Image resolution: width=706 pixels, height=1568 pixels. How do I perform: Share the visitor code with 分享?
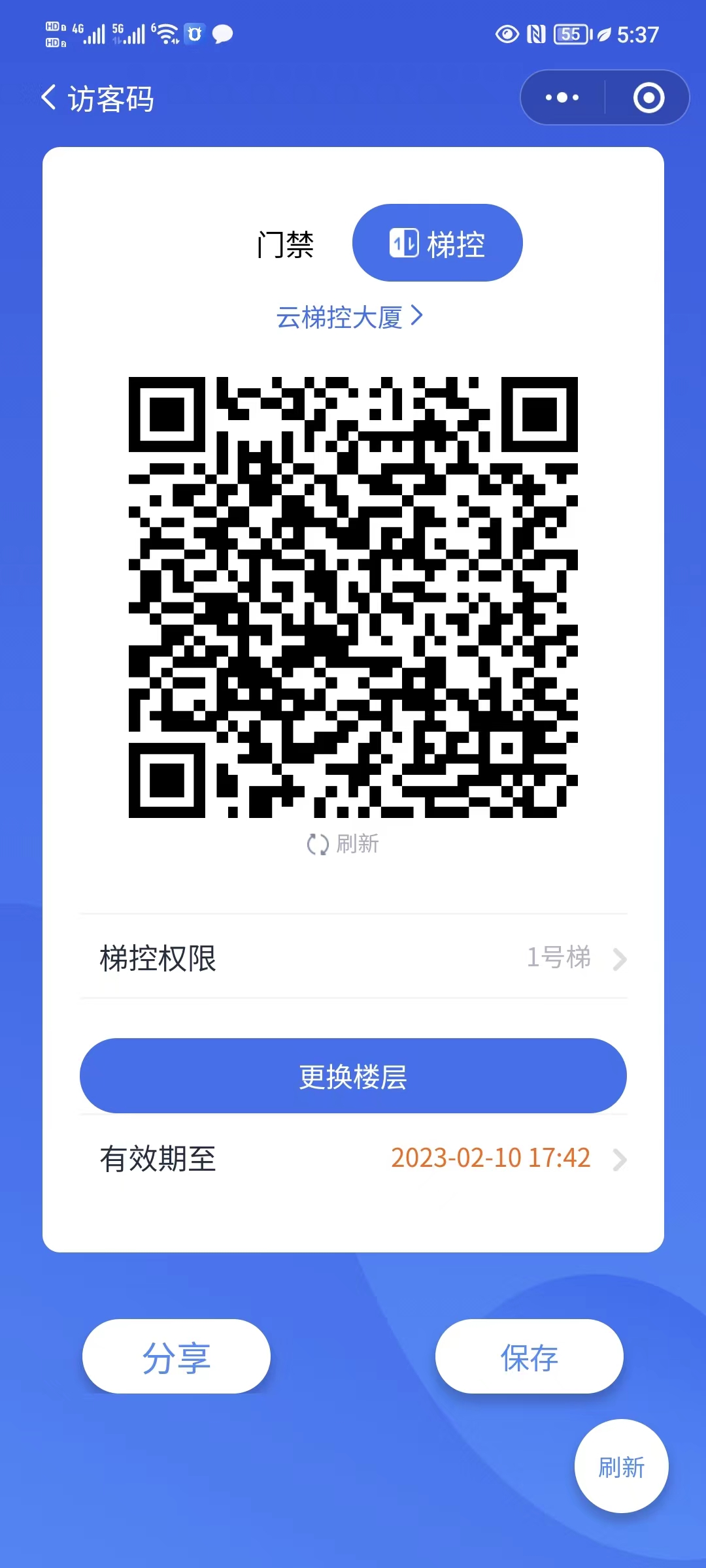pyautogui.click(x=176, y=1356)
